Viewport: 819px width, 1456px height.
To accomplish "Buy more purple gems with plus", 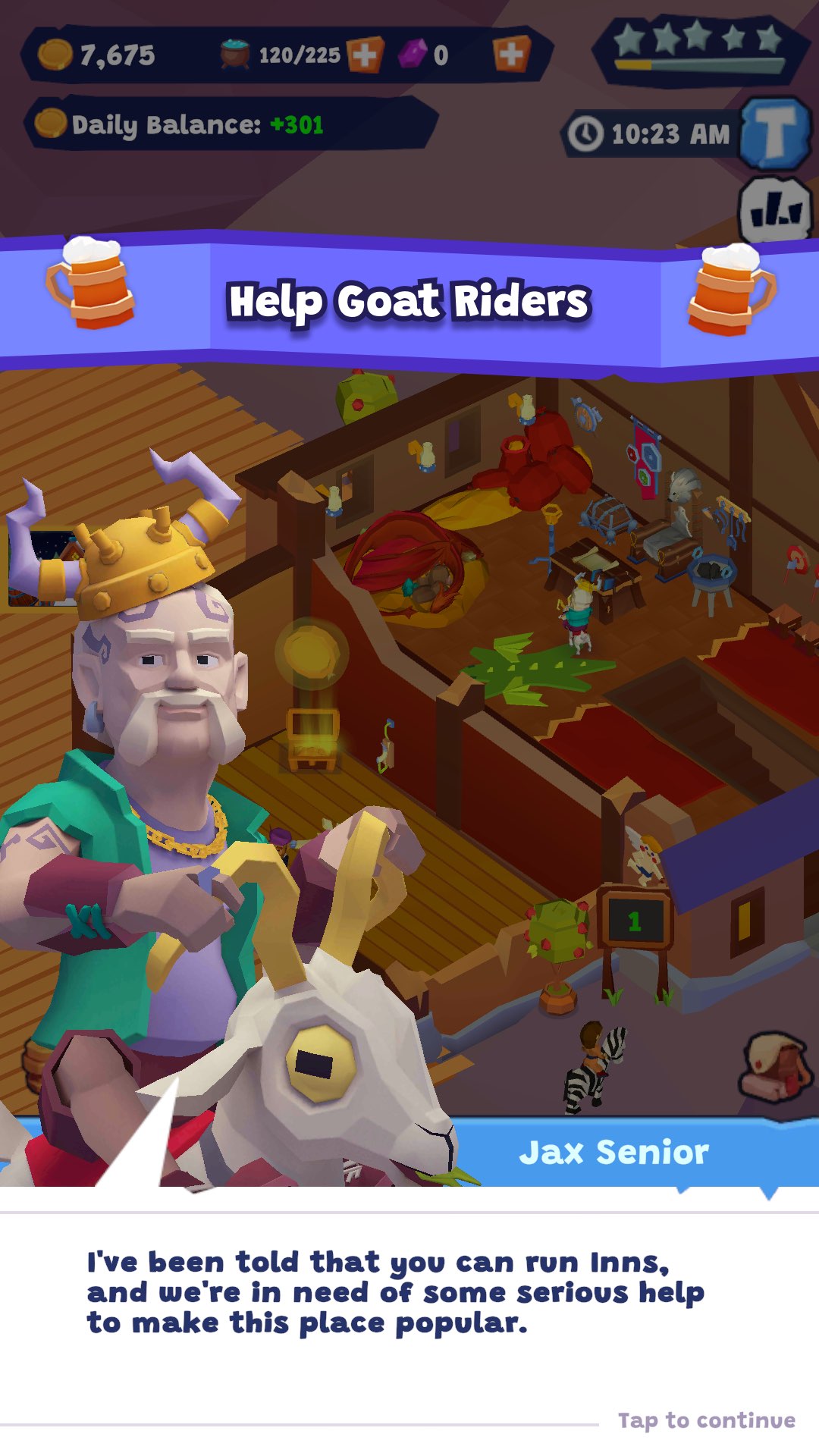I will coord(510,54).
